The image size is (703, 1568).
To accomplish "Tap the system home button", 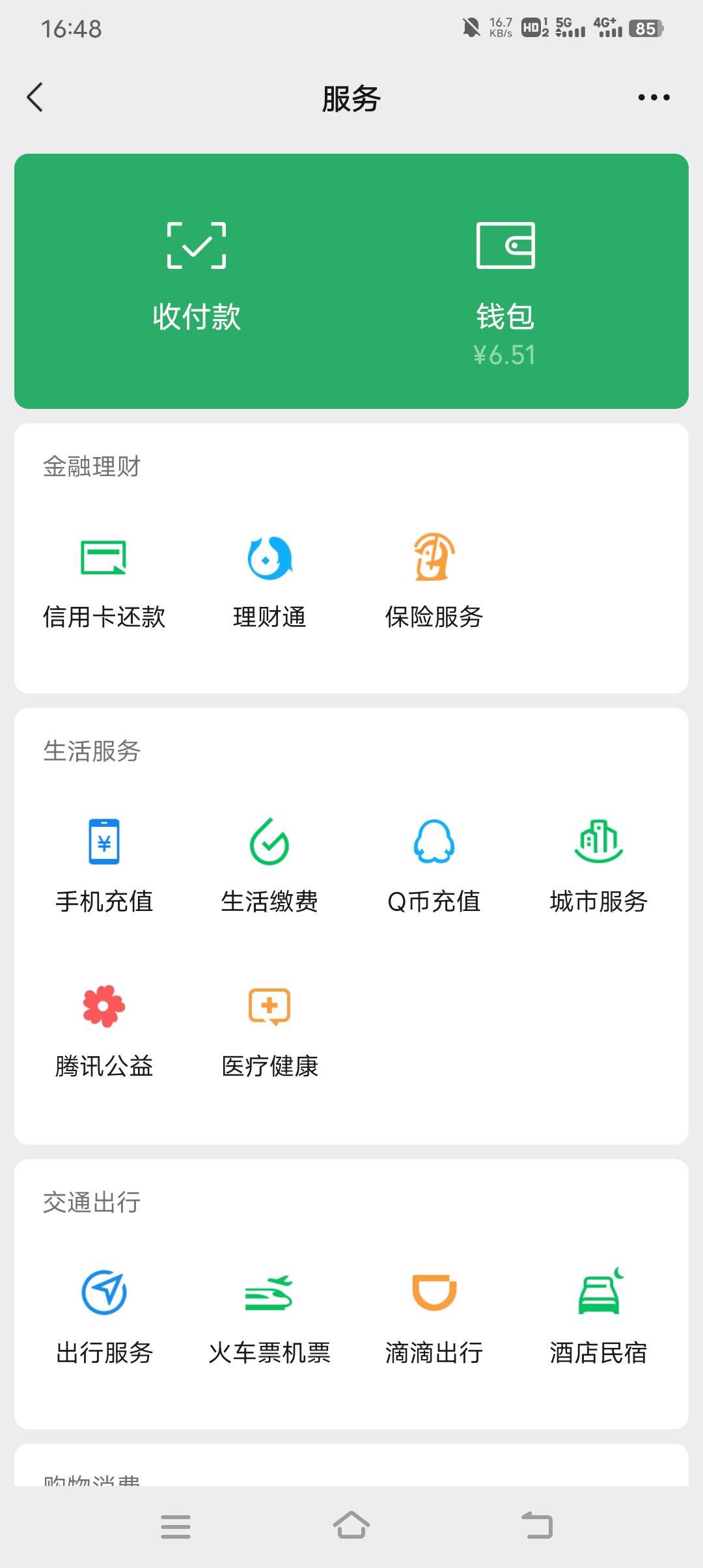I will tap(351, 1525).
